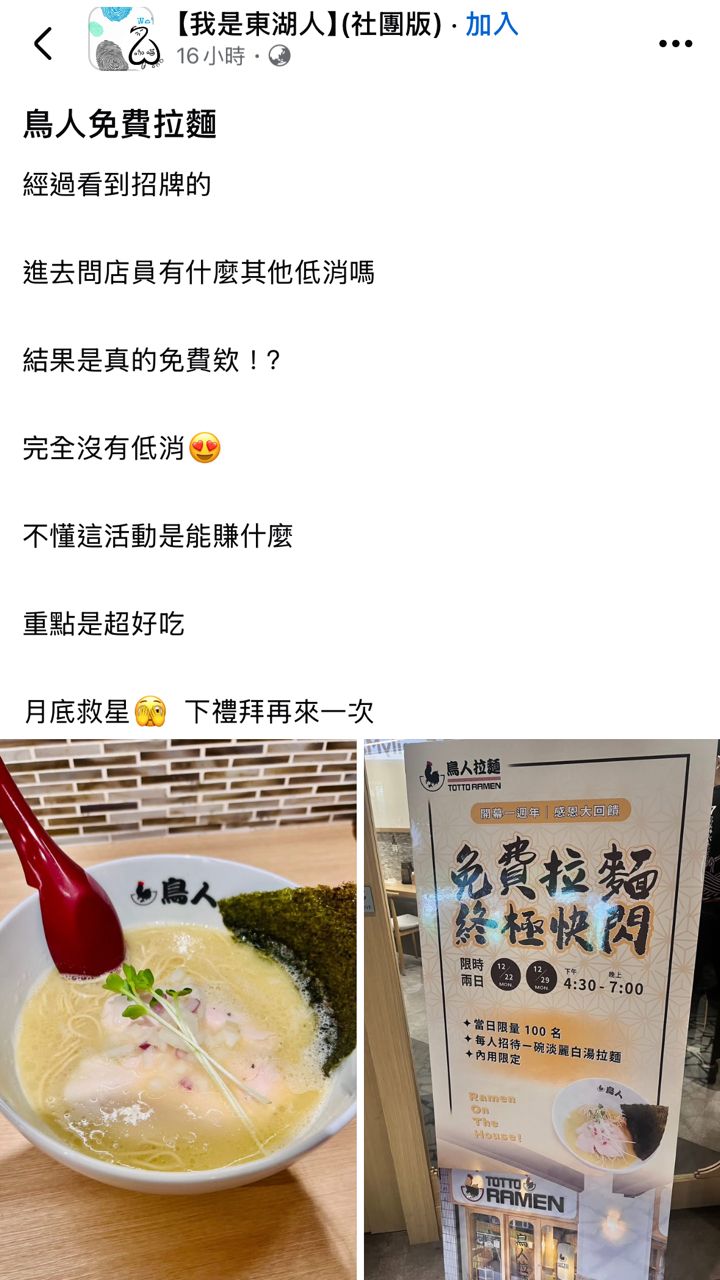Open the three-dot overflow menu

point(675,44)
